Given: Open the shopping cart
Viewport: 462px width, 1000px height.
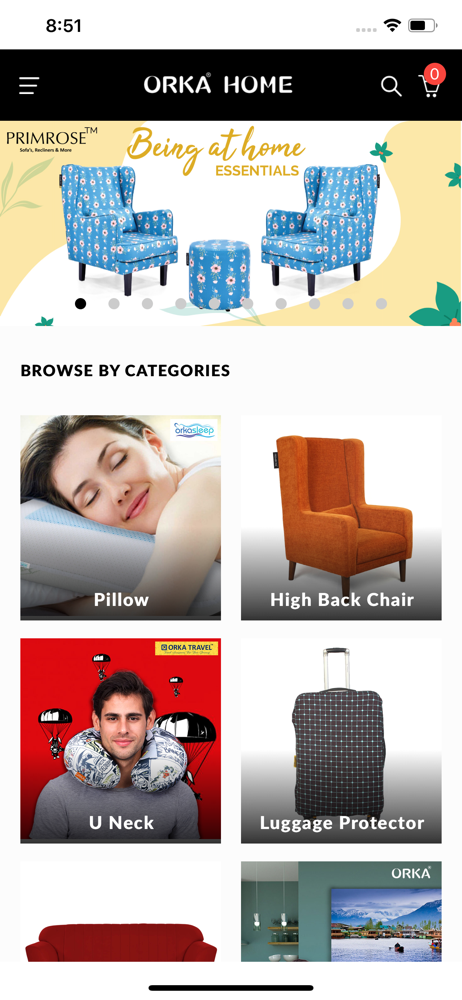Looking at the screenshot, I should click(x=430, y=84).
